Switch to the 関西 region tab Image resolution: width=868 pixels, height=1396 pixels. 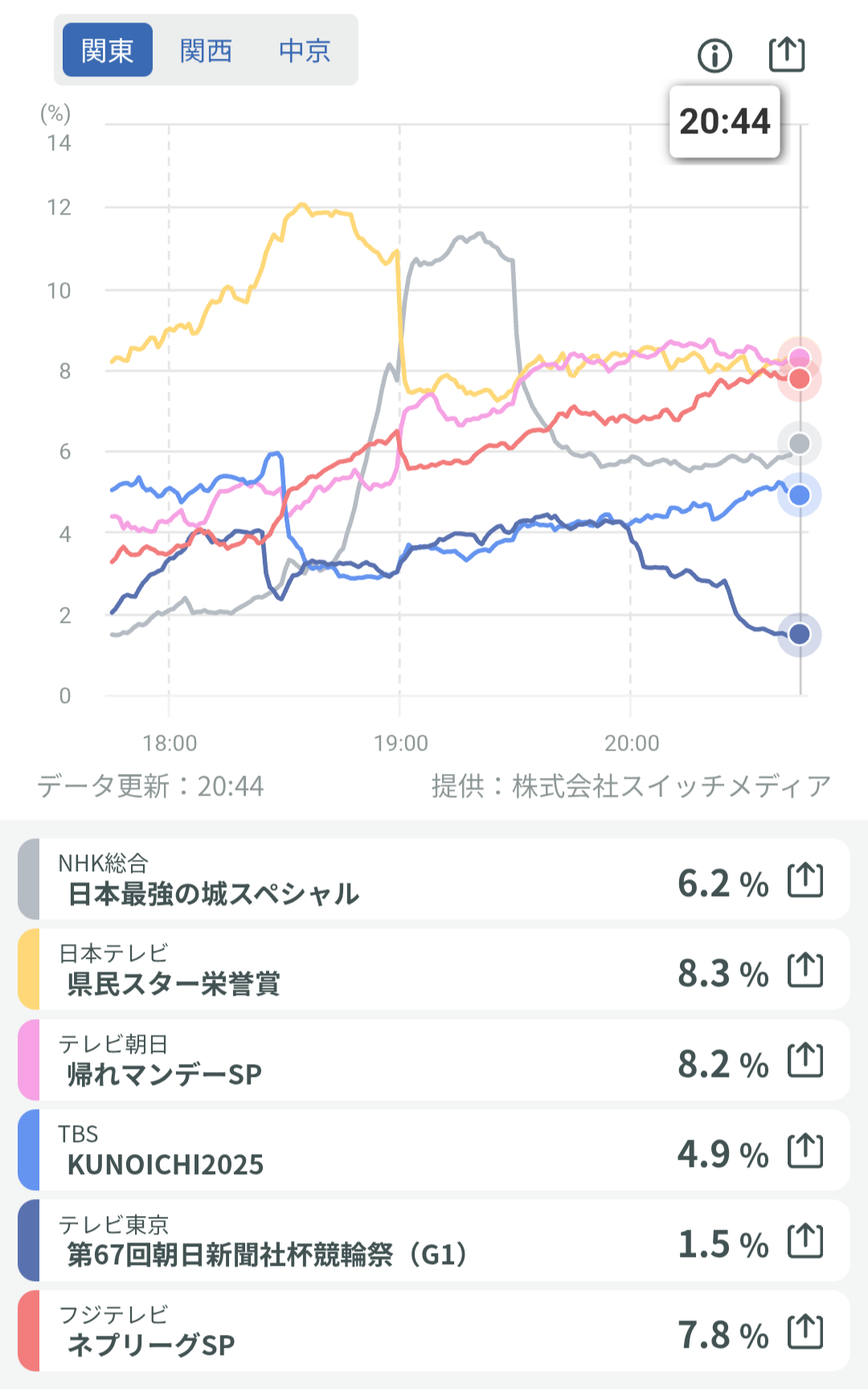[x=206, y=51]
